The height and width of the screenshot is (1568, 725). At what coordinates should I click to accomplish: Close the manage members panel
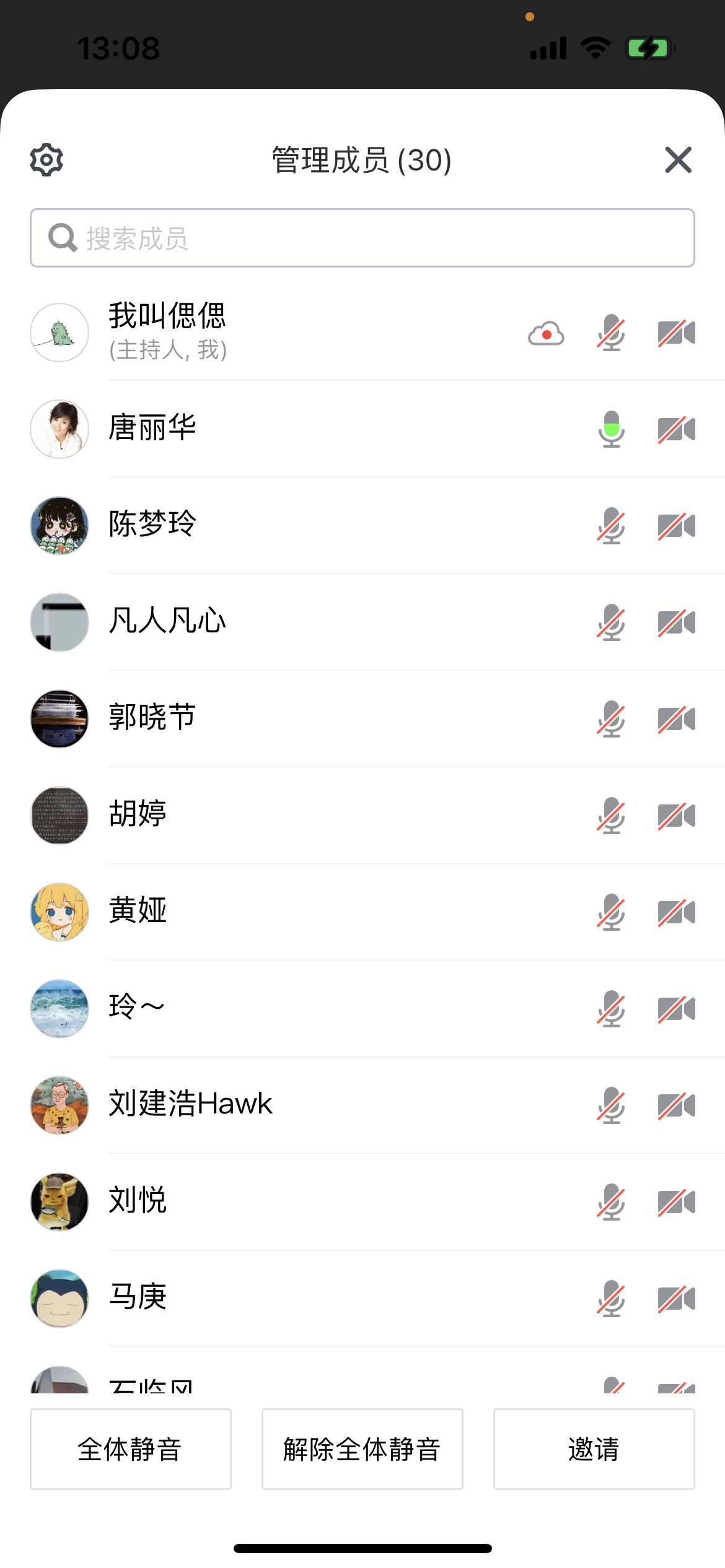(x=678, y=160)
